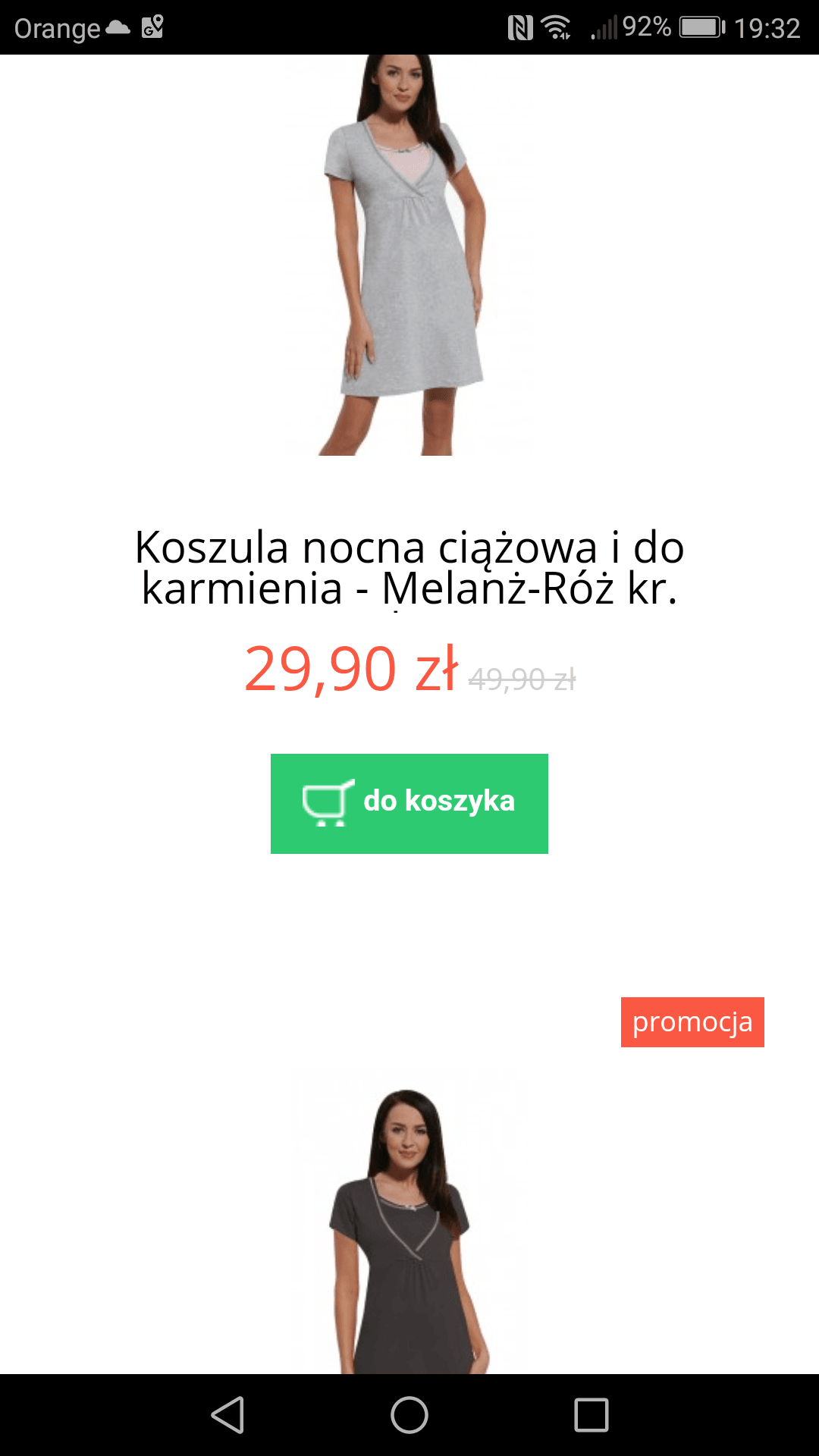Open the Koszula nocna ciążowa Melanż-Róż title
Screen dimensions: 819x1456
[x=409, y=567]
